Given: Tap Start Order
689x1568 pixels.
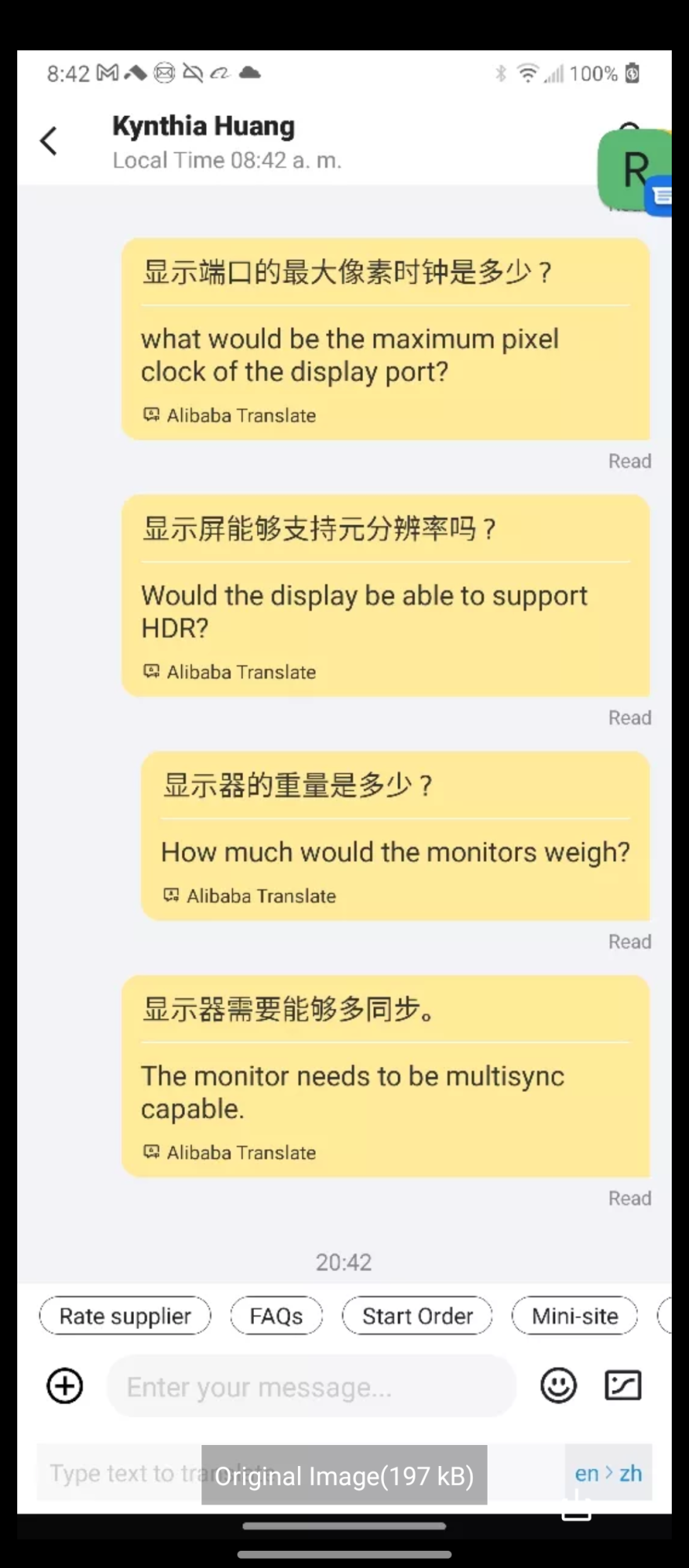Looking at the screenshot, I should click(417, 1316).
